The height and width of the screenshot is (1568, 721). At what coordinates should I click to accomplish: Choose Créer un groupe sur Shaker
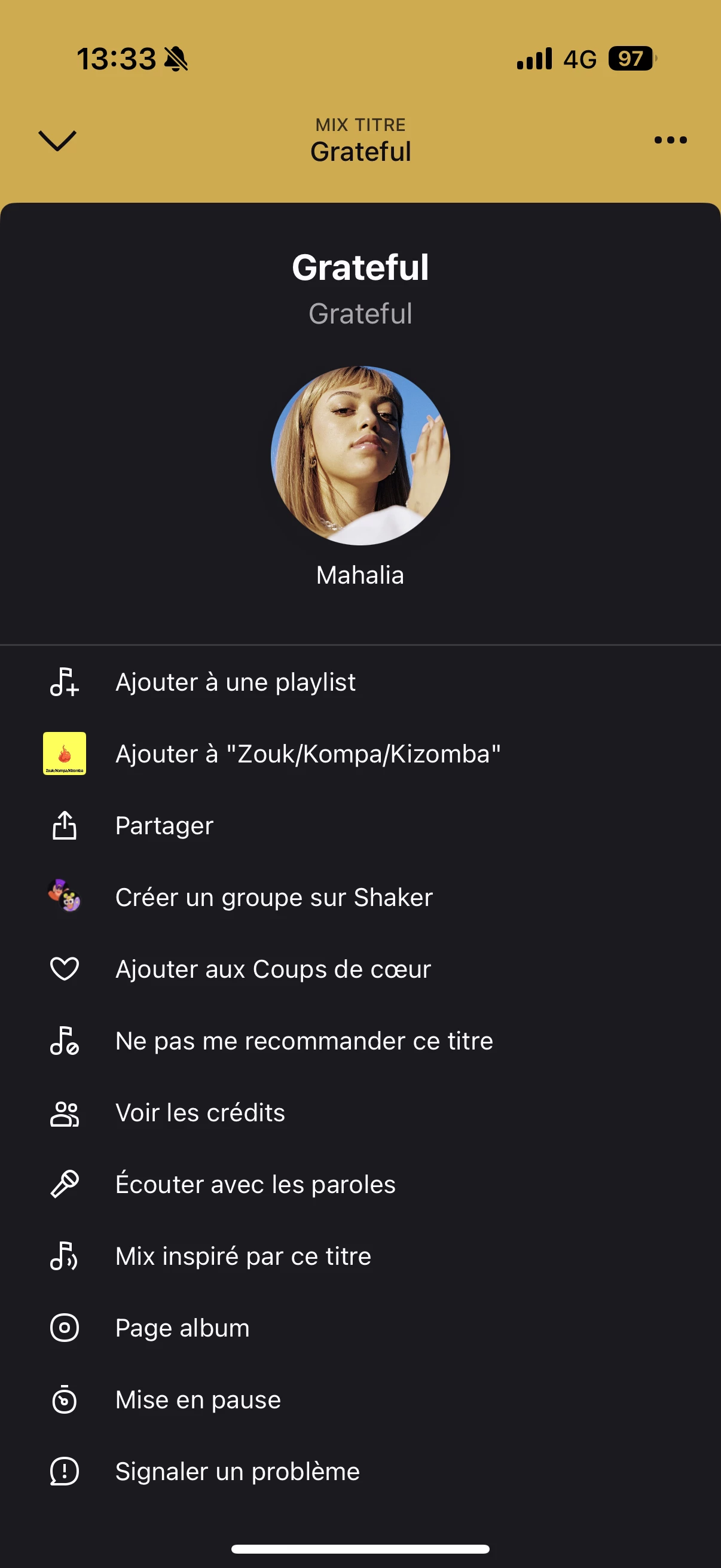pyautogui.click(x=360, y=897)
